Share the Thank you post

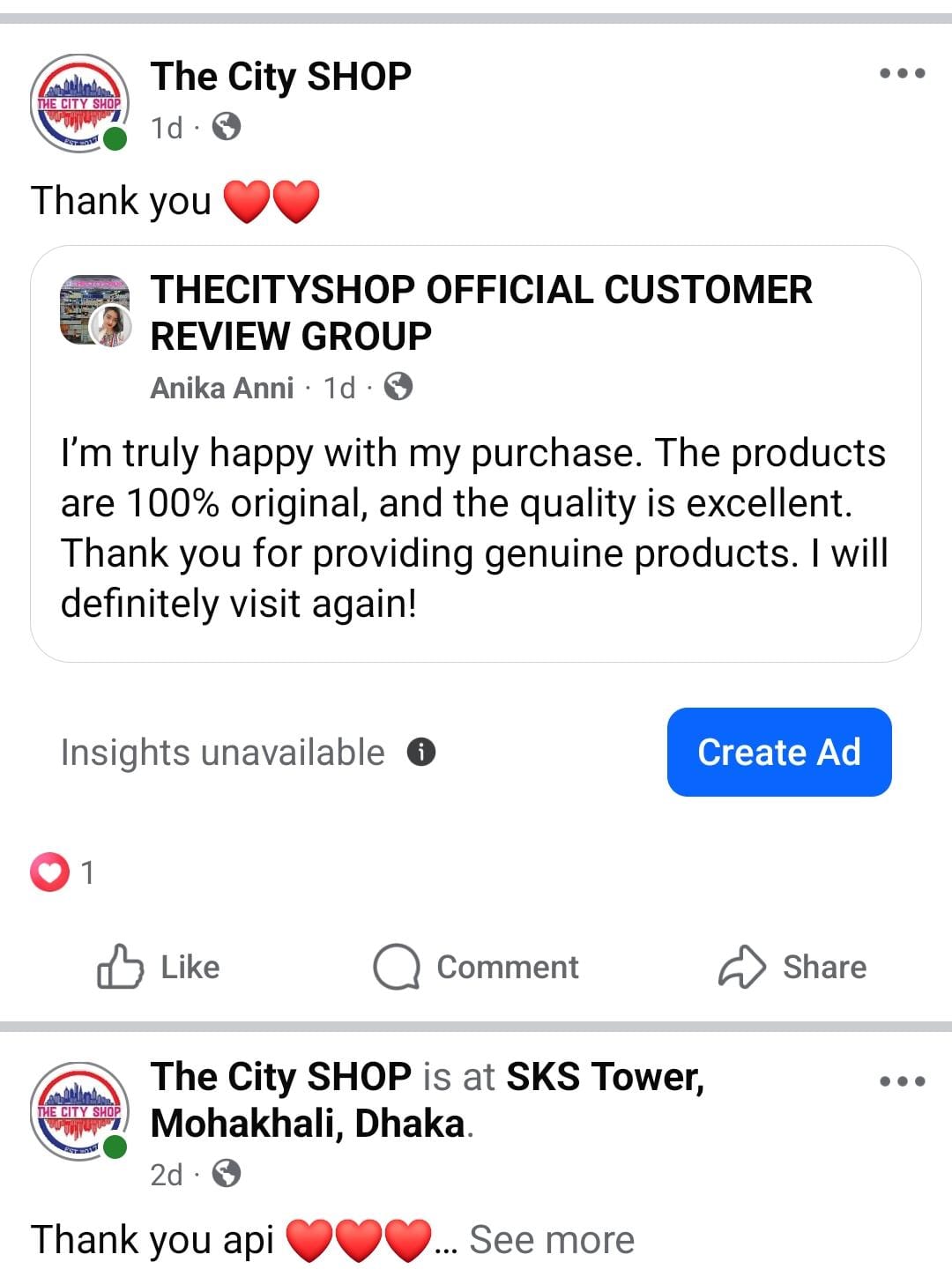tap(792, 967)
